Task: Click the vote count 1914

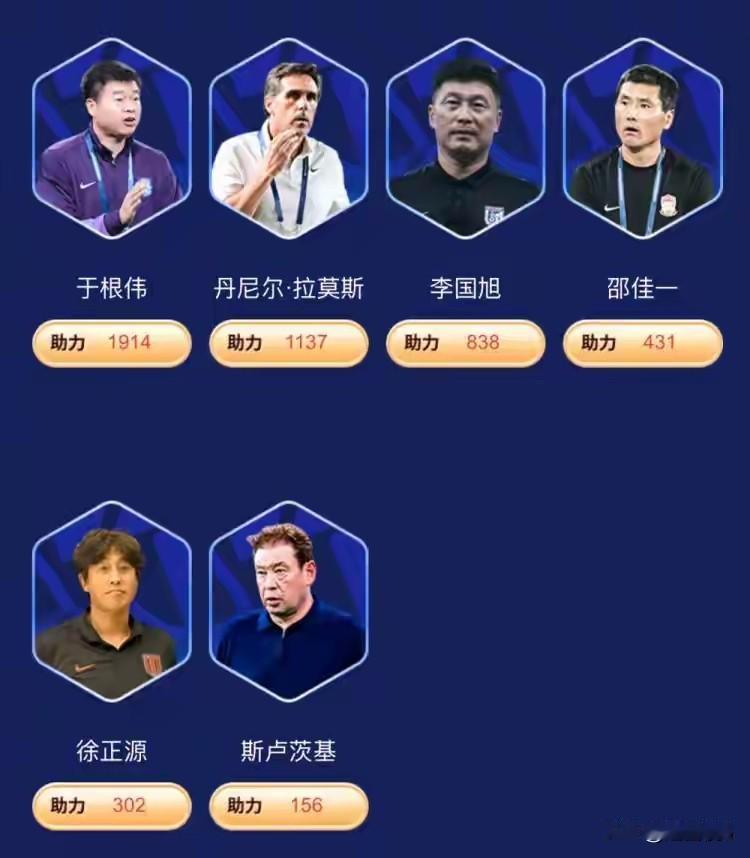Action: [130, 343]
